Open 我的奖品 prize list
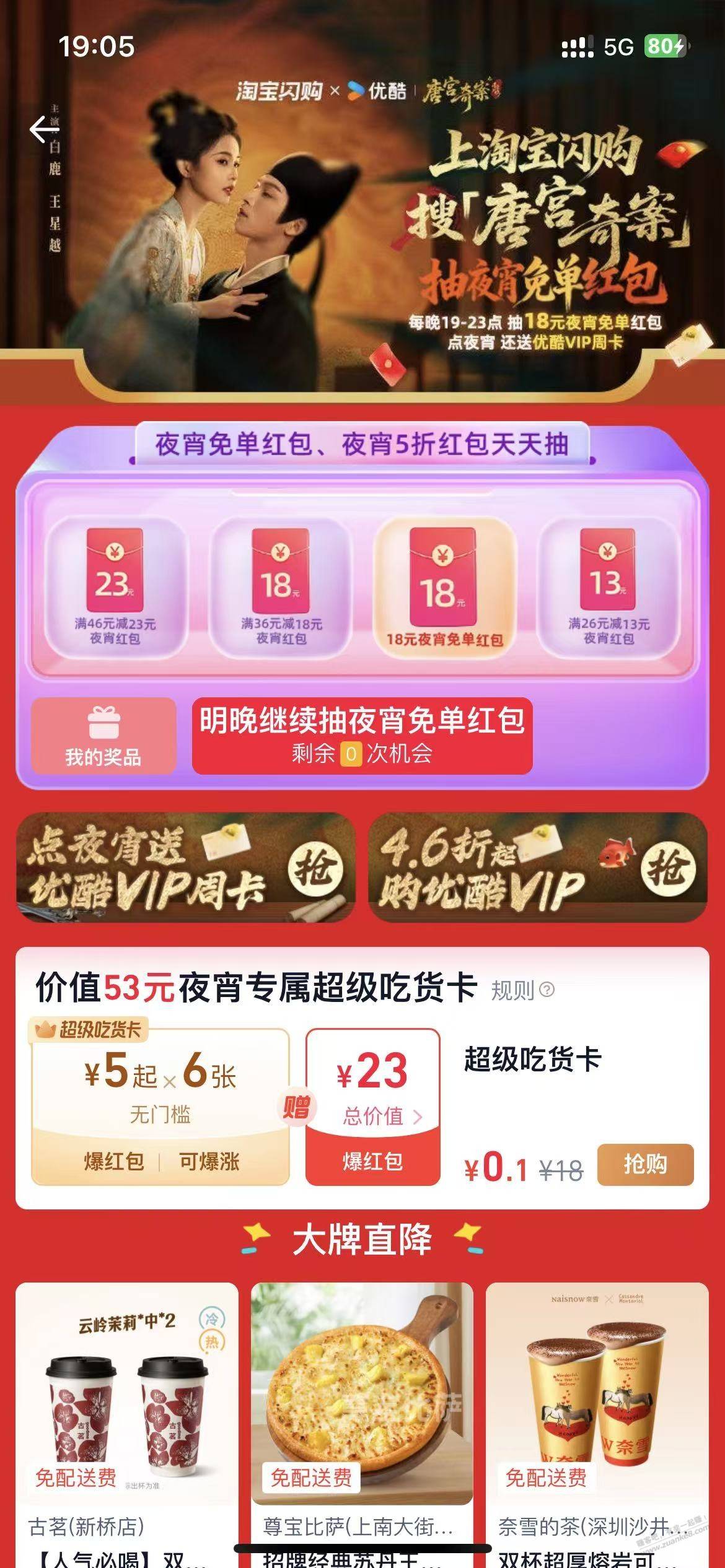Screen dimensions: 725x1568 tap(103, 736)
